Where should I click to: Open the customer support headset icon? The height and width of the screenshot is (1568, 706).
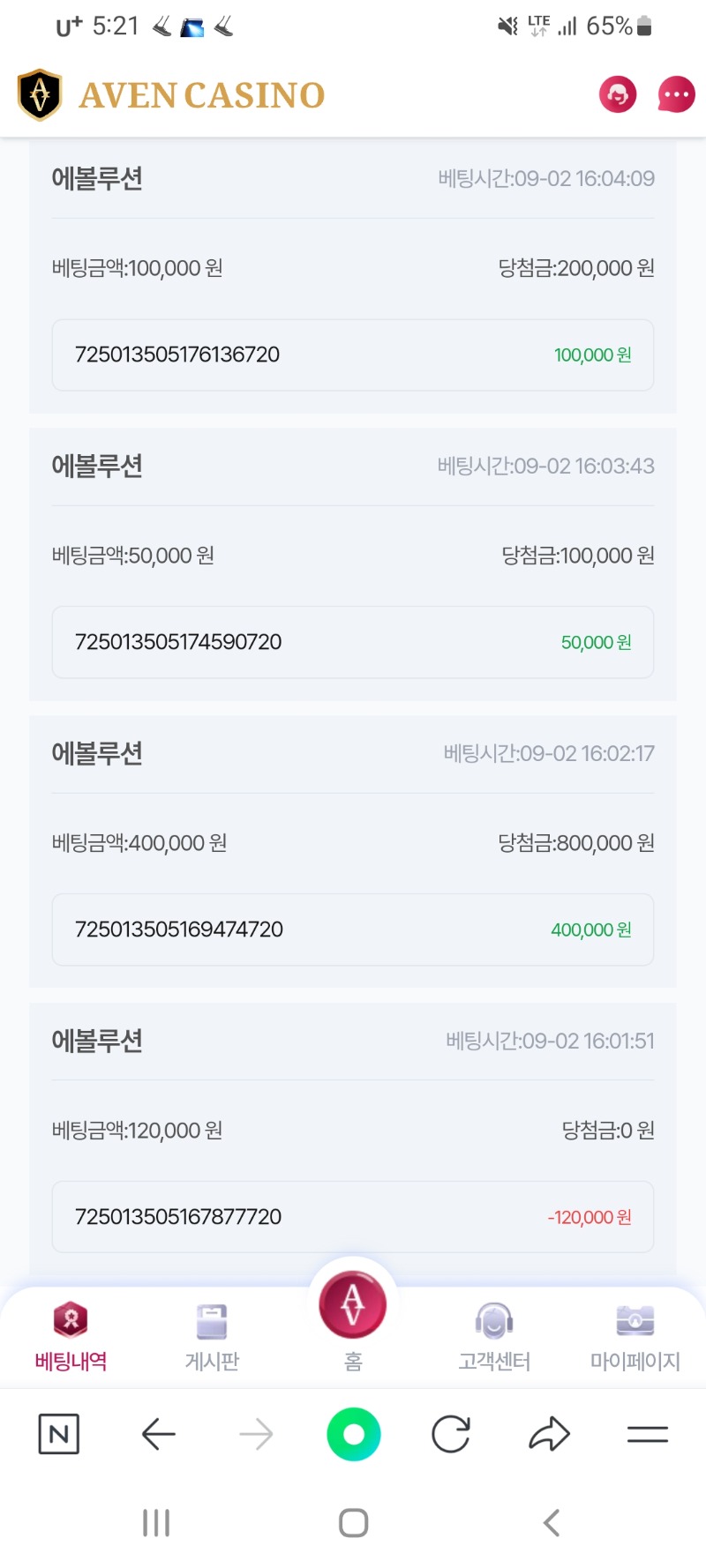click(x=618, y=94)
